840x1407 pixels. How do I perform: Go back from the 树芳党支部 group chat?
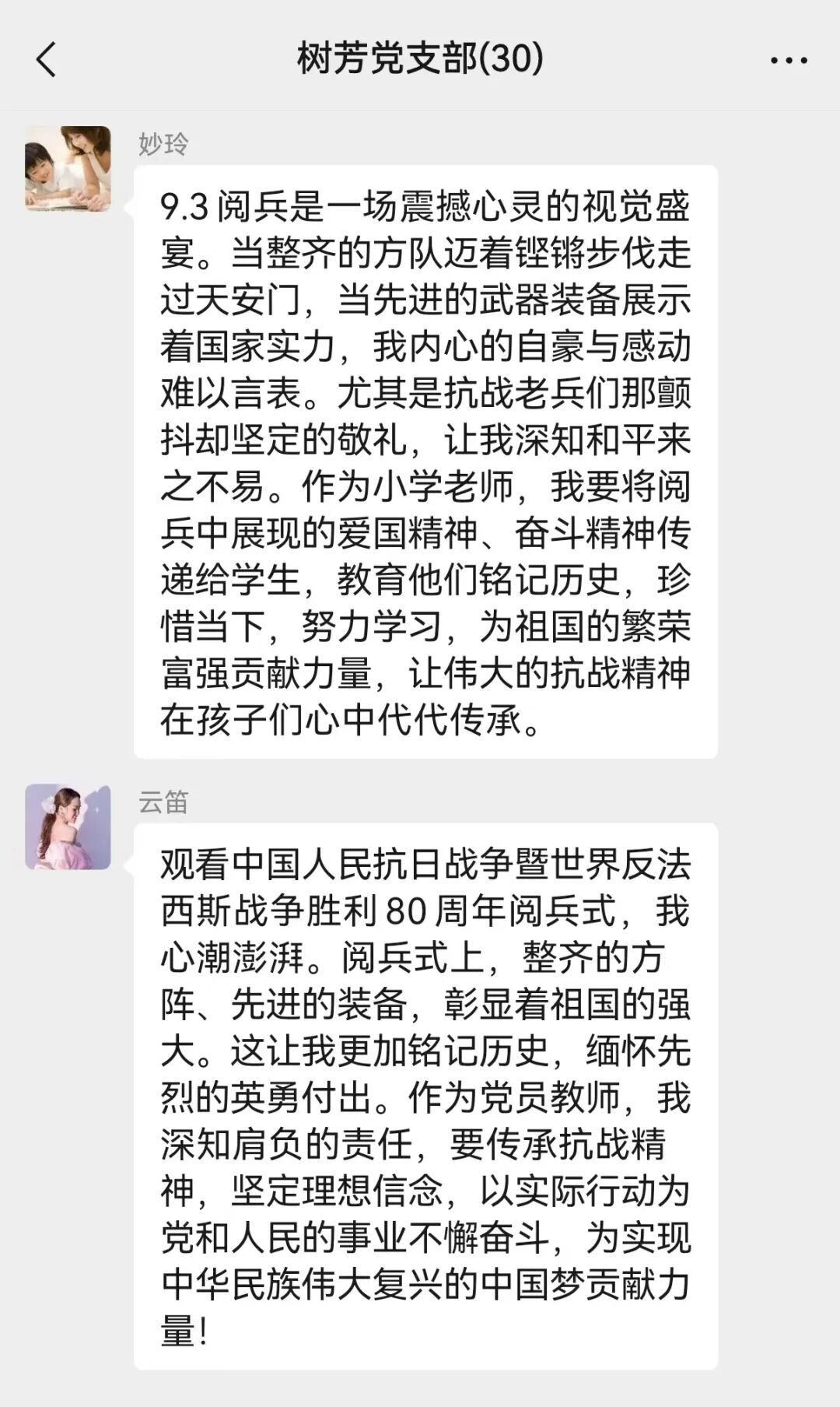[47, 59]
